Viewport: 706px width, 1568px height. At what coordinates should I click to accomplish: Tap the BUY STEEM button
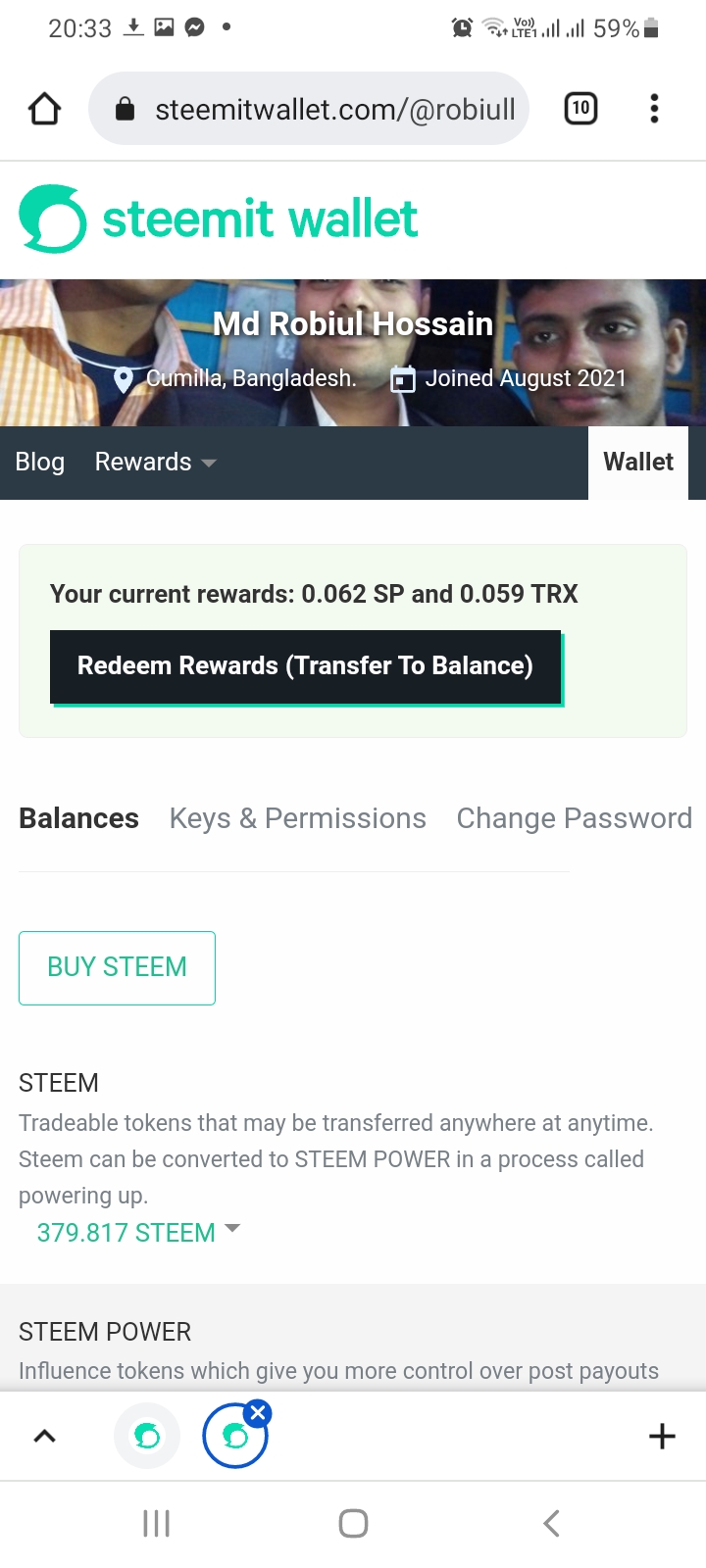point(117,967)
